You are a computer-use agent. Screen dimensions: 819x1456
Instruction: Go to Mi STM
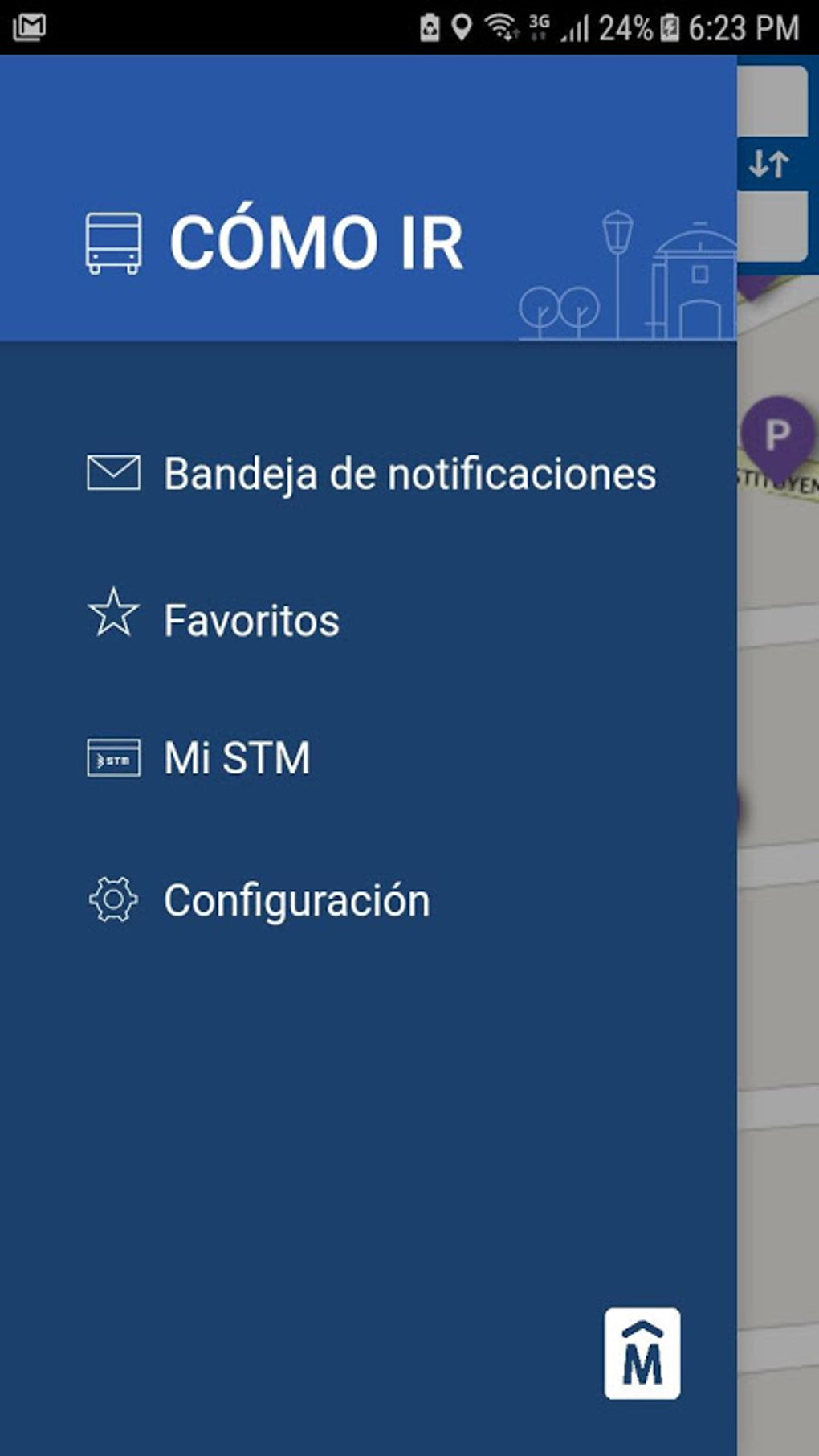237,757
